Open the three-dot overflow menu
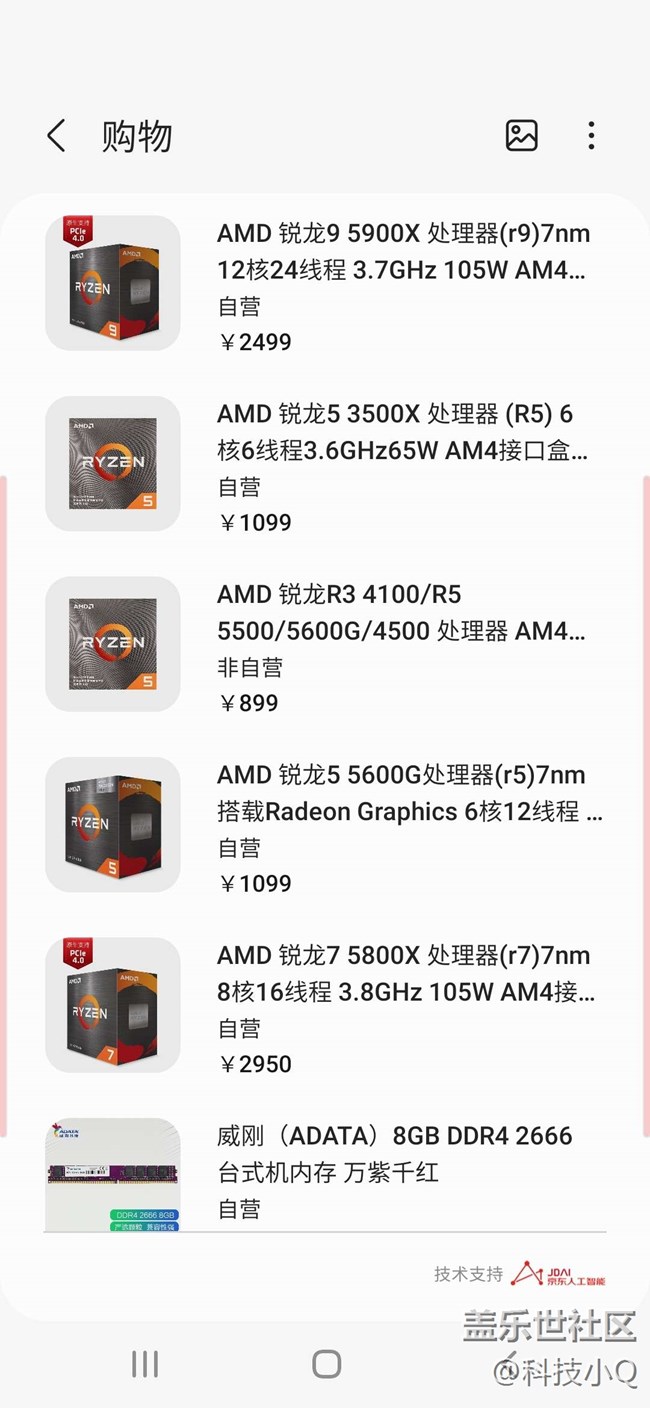Viewport: 650px width, 1408px height. (591, 135)
